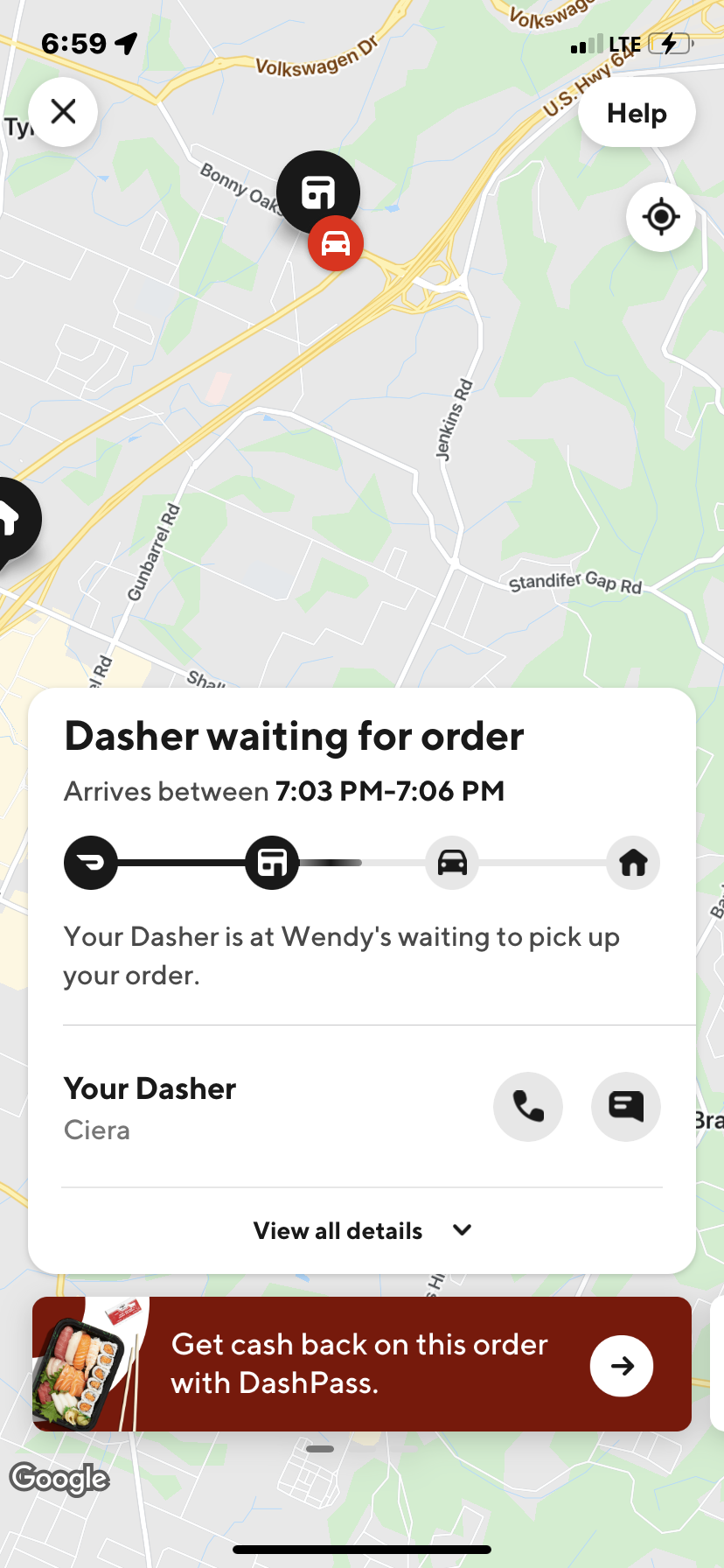Tap the home marker on the map

12,520
